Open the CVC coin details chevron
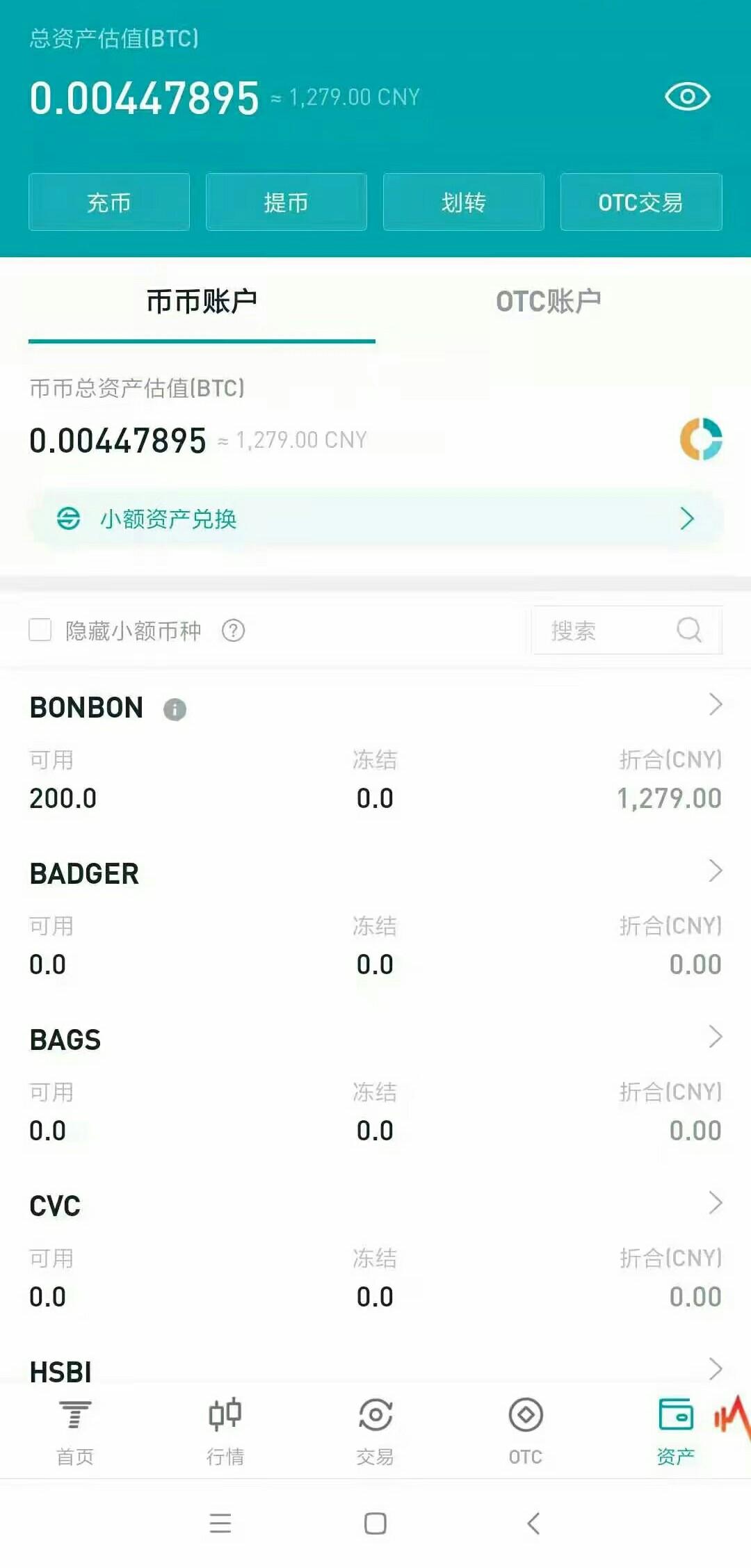The width and height of the screenshot is (751, 1568). click(715, 1204)
